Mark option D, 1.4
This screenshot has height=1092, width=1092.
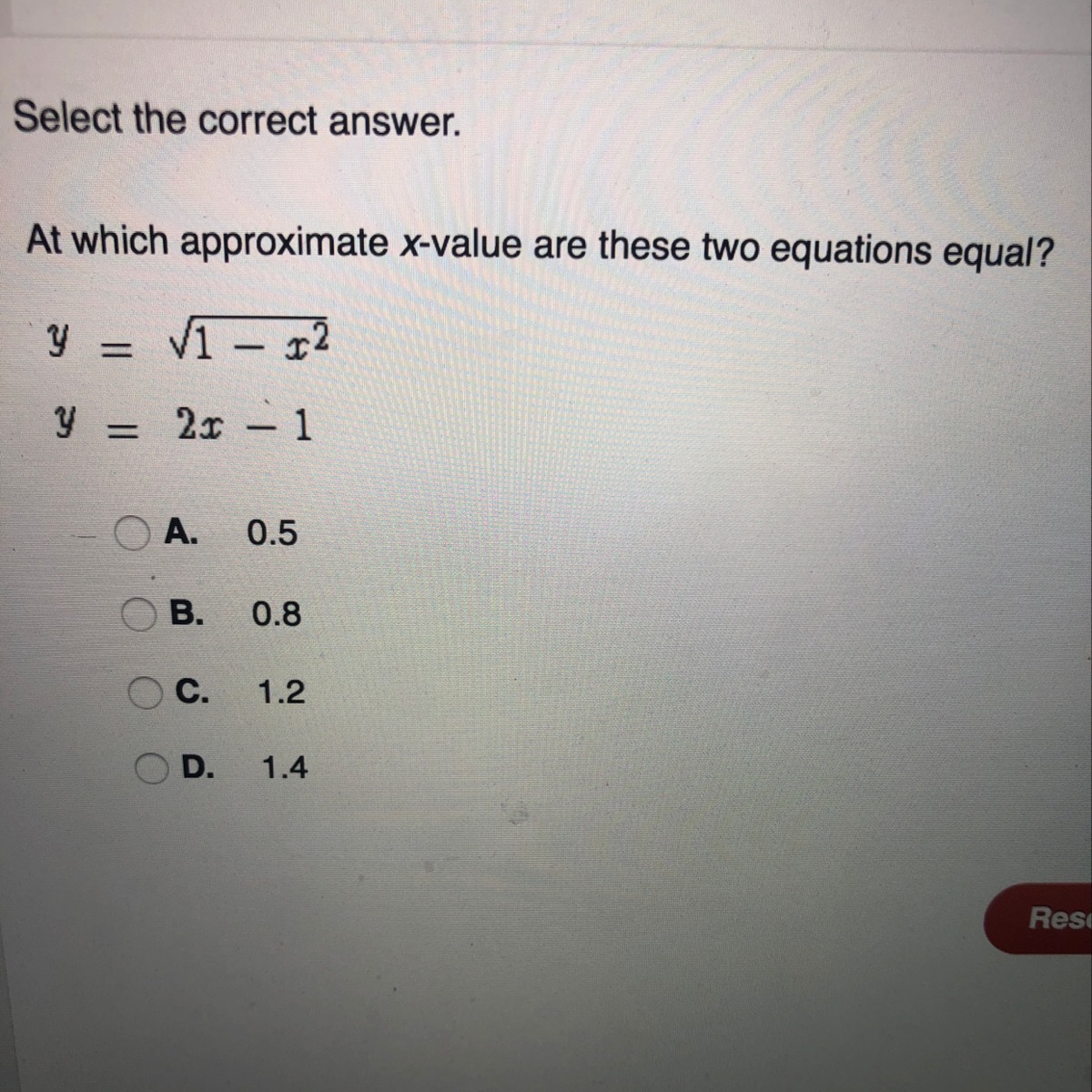151,770
